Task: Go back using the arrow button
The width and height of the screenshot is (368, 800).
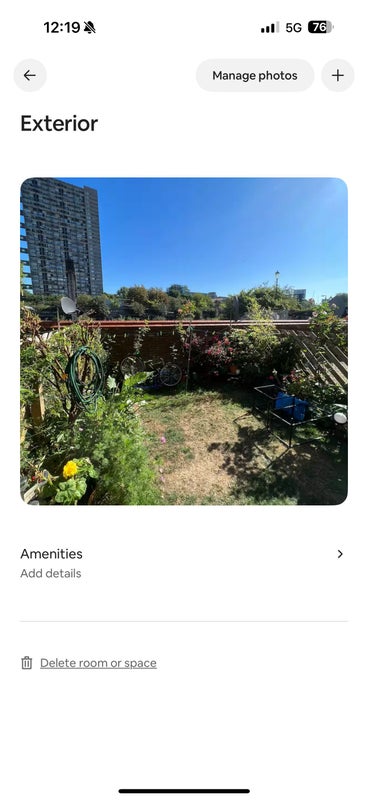Action: (30, 76)
